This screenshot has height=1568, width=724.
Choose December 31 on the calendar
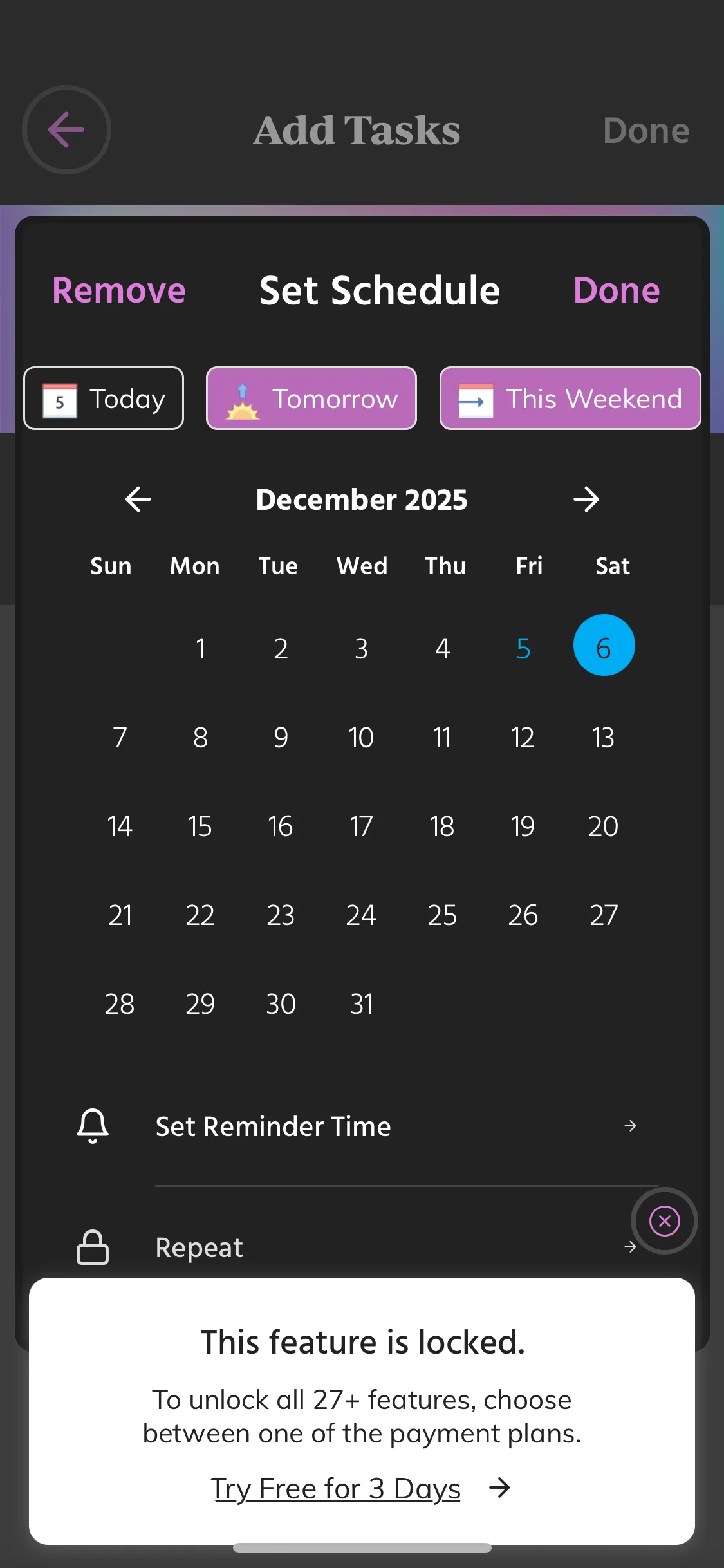pos(362,1004)
